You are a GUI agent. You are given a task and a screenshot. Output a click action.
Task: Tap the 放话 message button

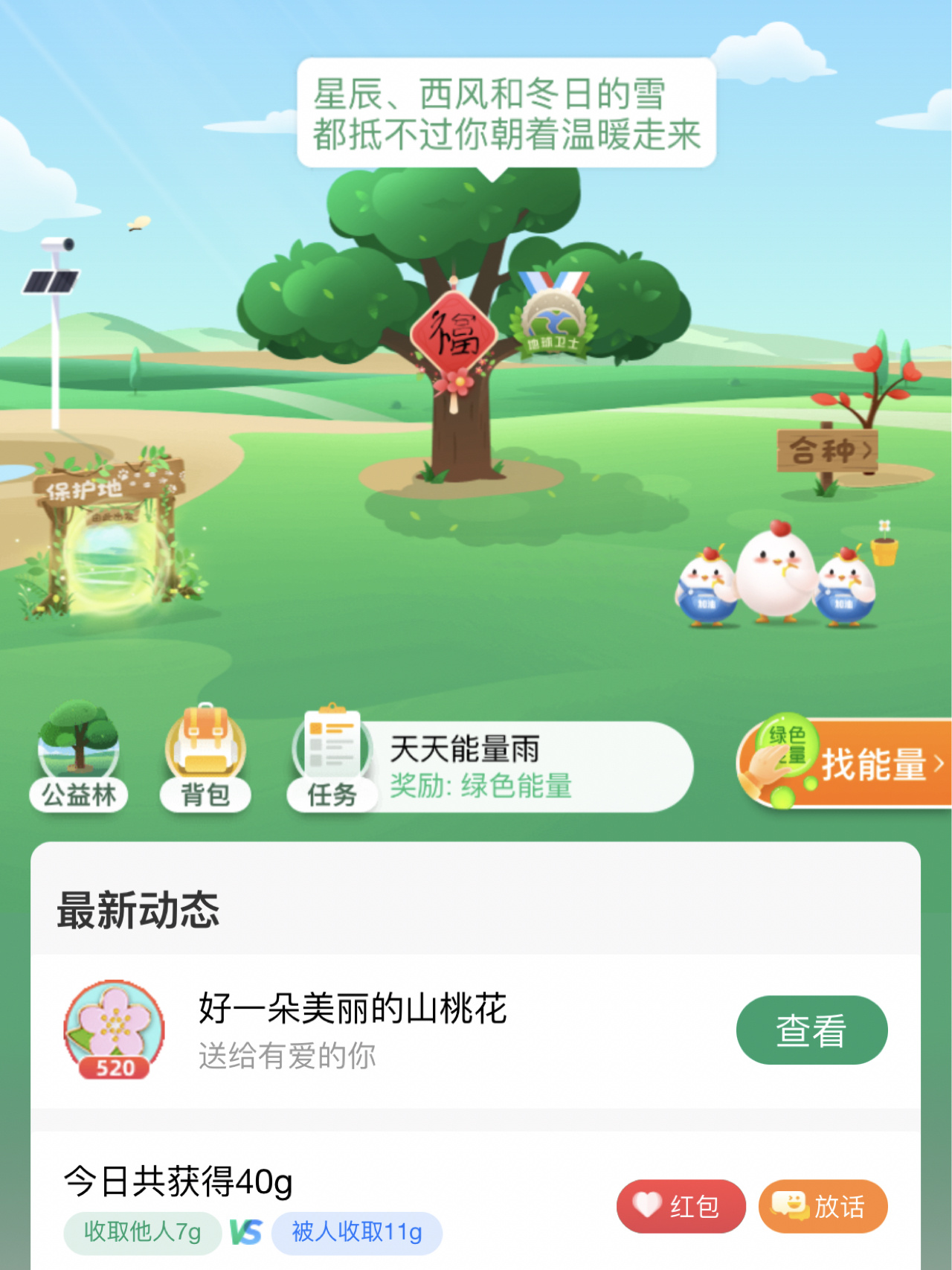click(823, 1206)
